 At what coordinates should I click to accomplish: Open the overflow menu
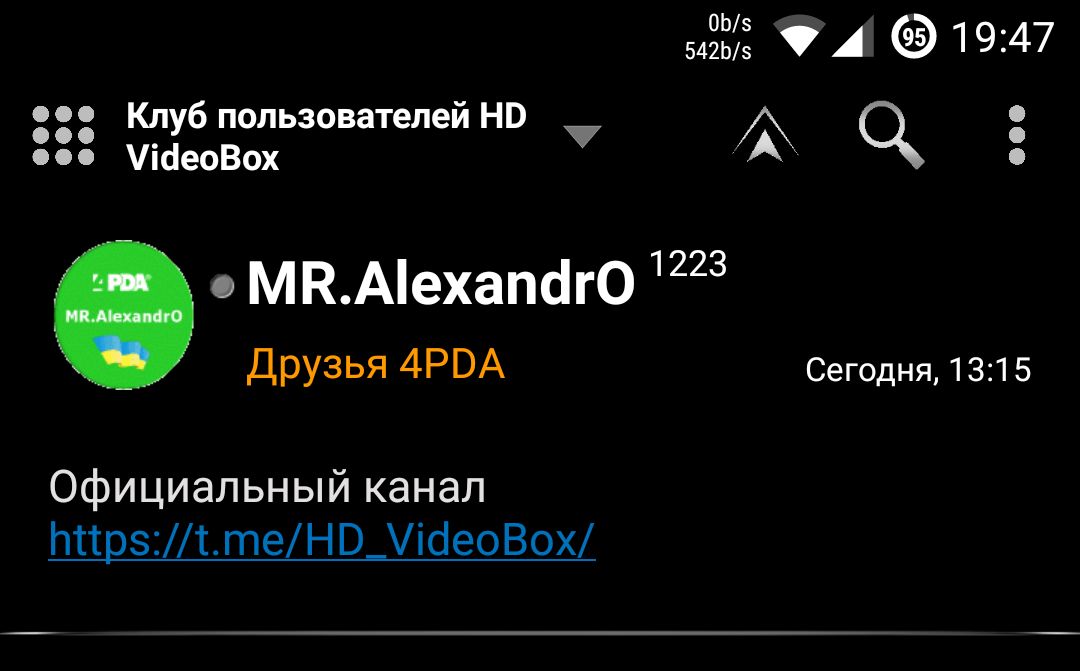(x=1017, y=135)
